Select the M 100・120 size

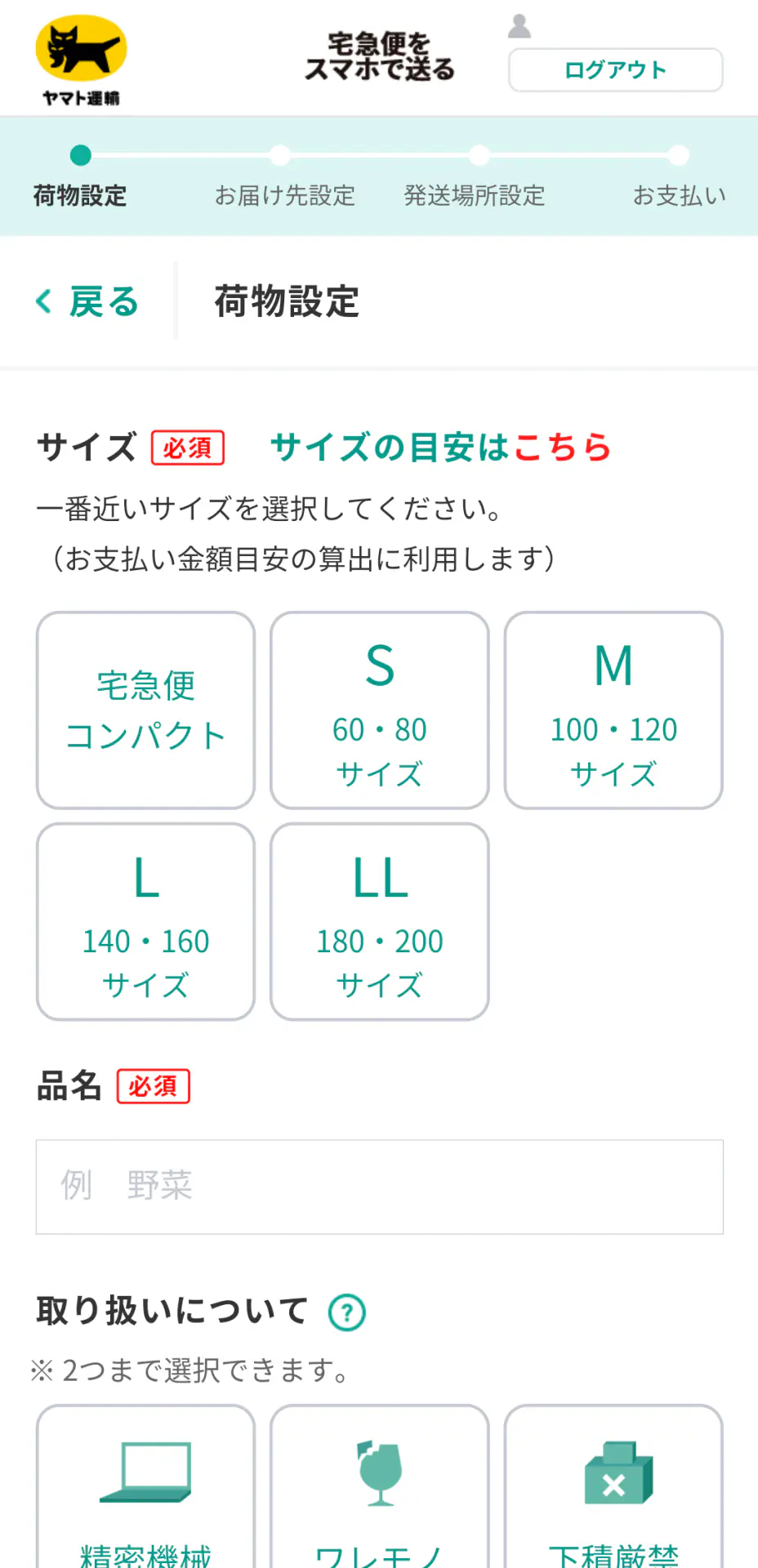point(613,710)
